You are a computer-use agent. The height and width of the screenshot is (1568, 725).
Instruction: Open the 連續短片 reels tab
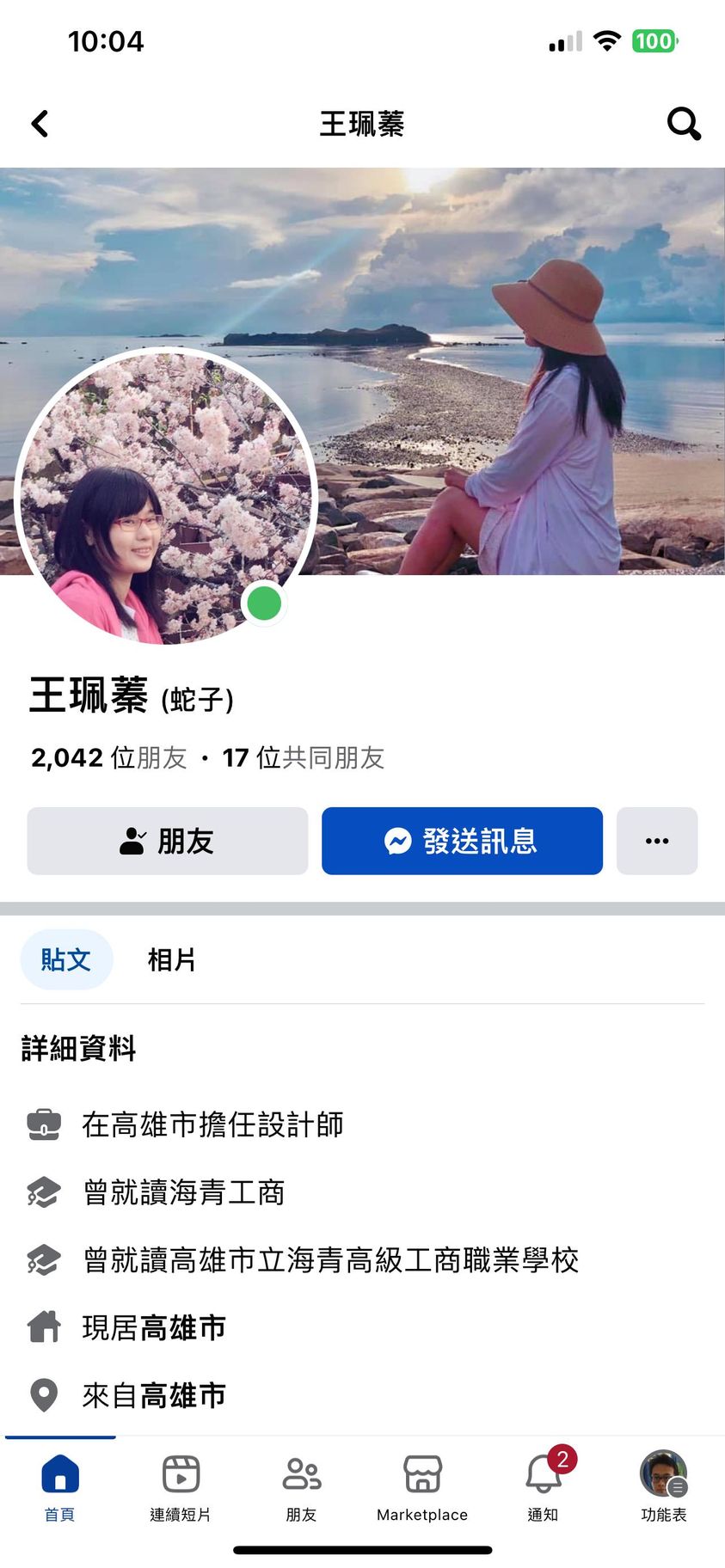(181, 1486)
